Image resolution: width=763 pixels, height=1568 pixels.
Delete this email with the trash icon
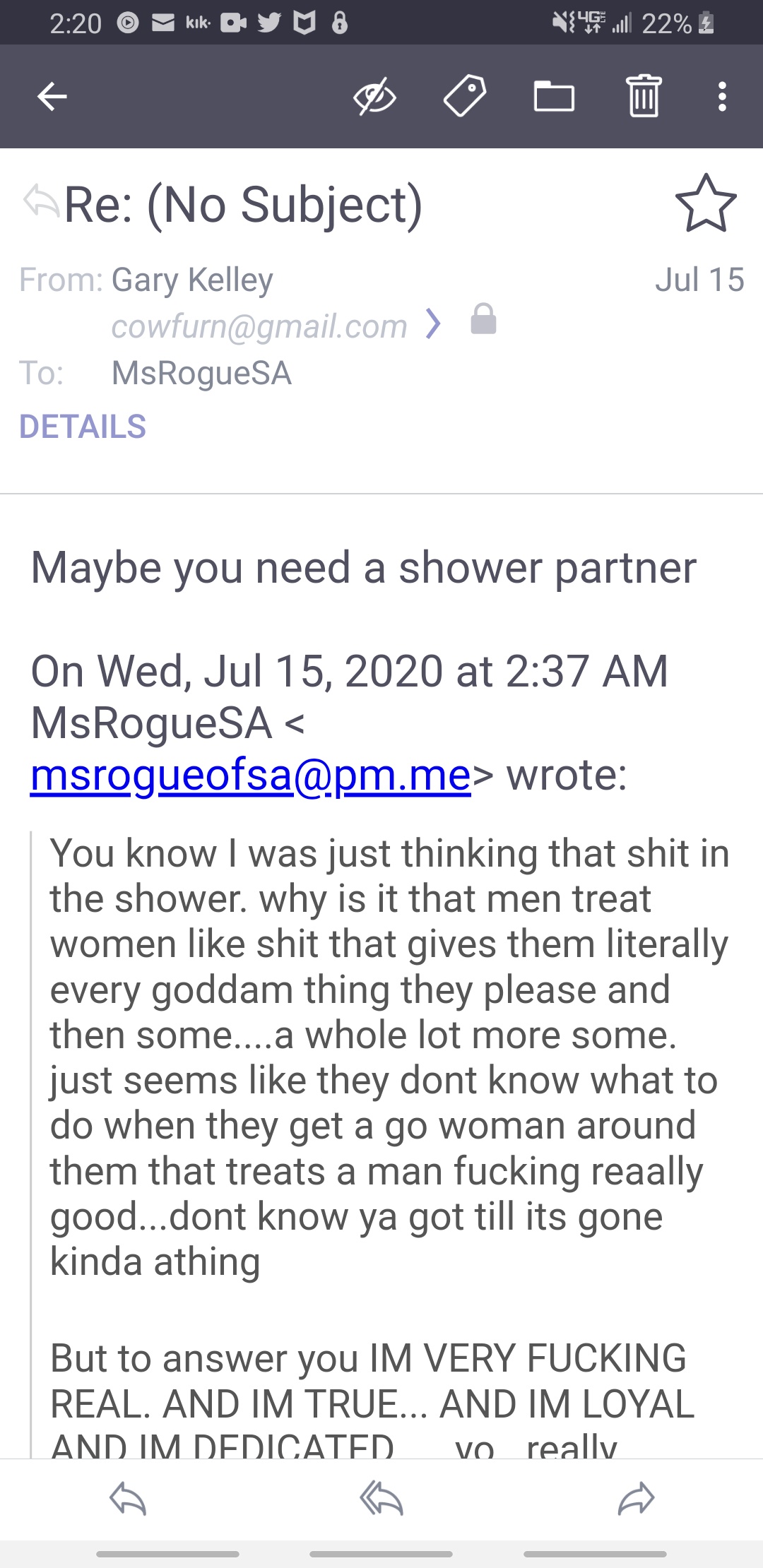[x=644, y=97]
